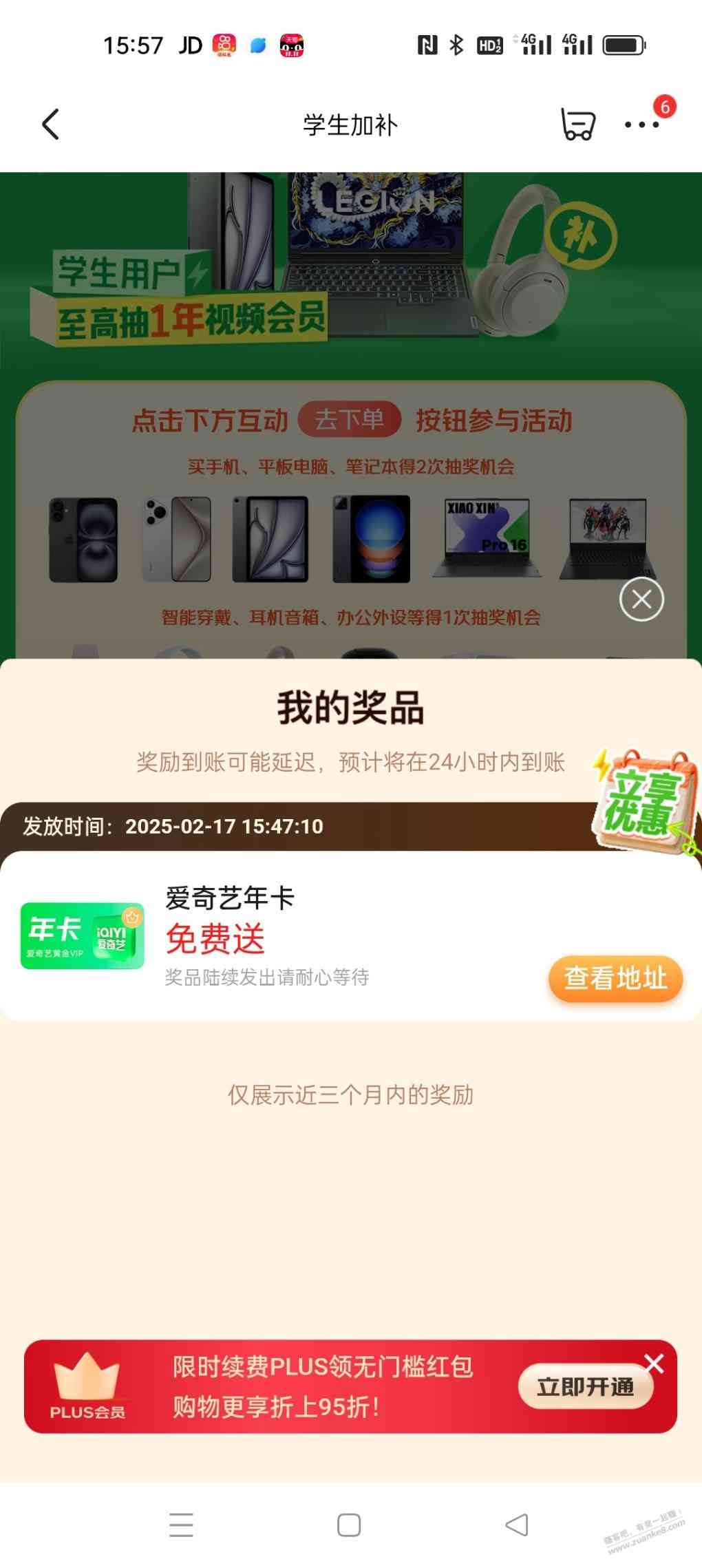Open the 爱奇艺年卡 prize card
Viewport: 702px width, 1568px height.
click(275, 936)
